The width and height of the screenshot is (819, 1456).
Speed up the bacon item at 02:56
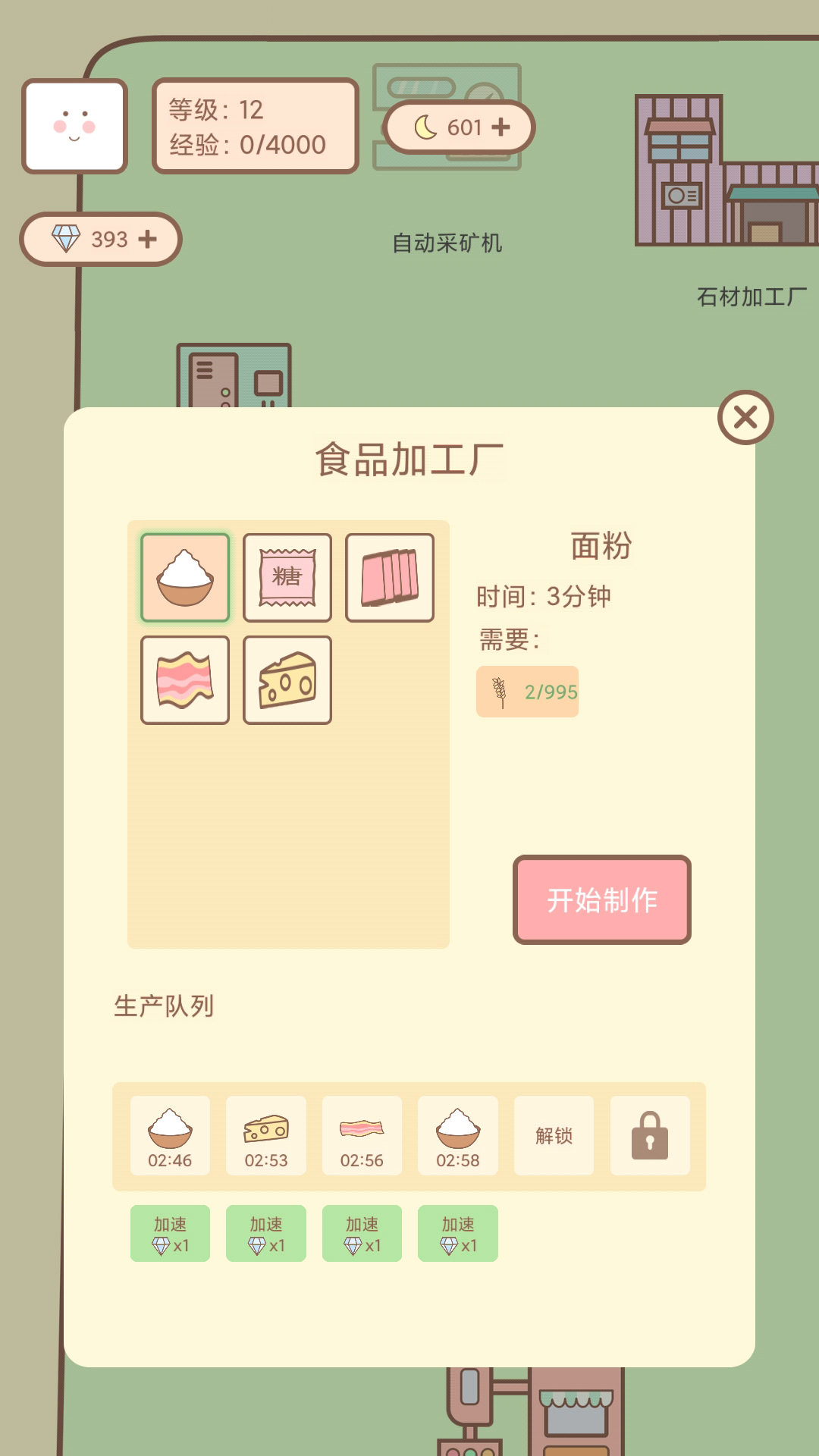[x=362, y=1234]
